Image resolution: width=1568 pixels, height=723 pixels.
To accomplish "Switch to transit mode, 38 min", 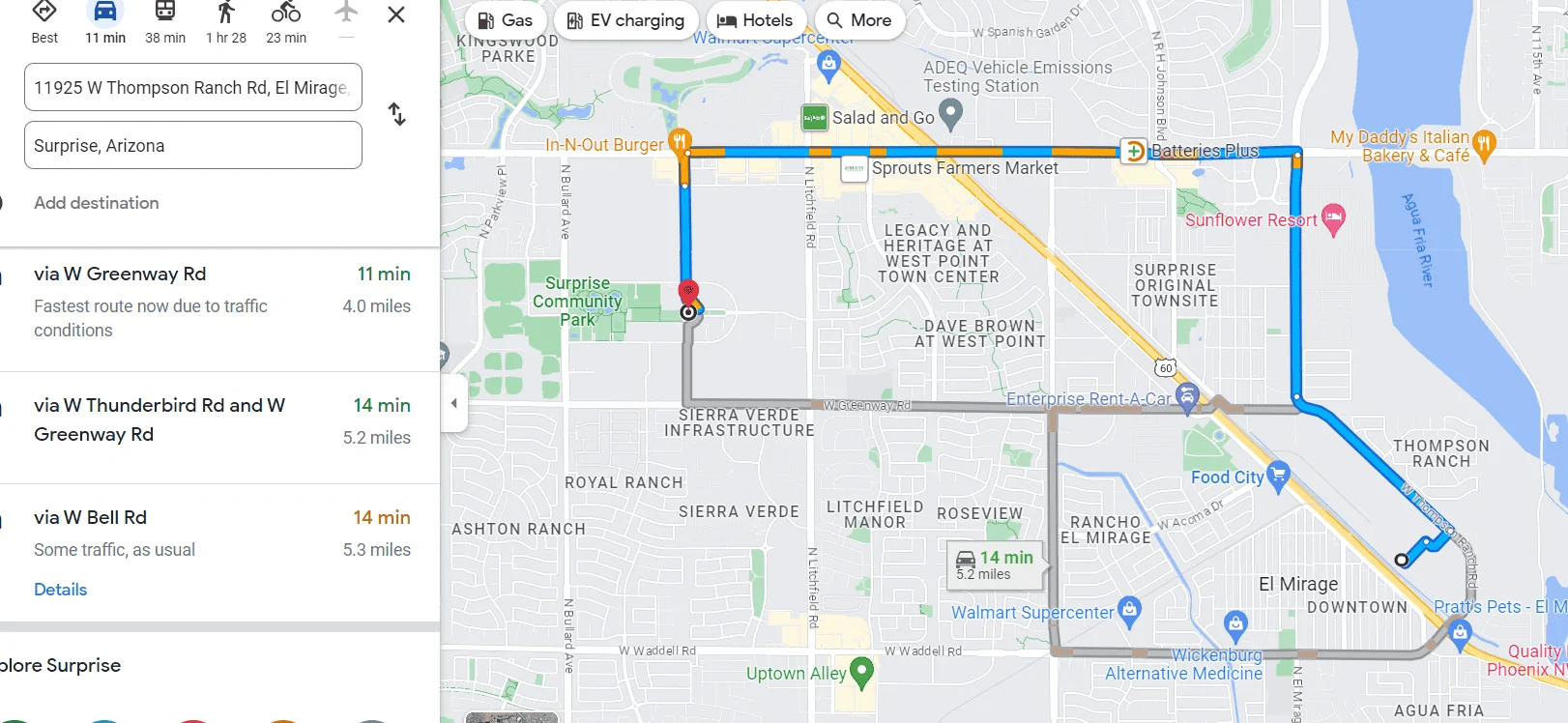I will pos(165,21).
